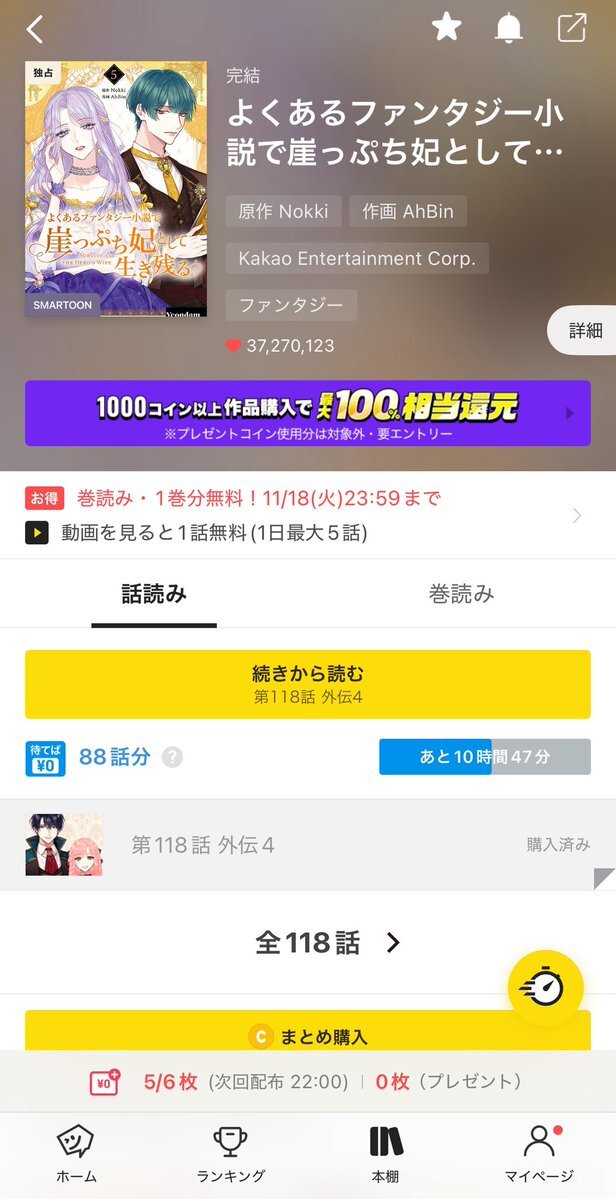Switch to the ランキング tab

tap(230, 1154)
